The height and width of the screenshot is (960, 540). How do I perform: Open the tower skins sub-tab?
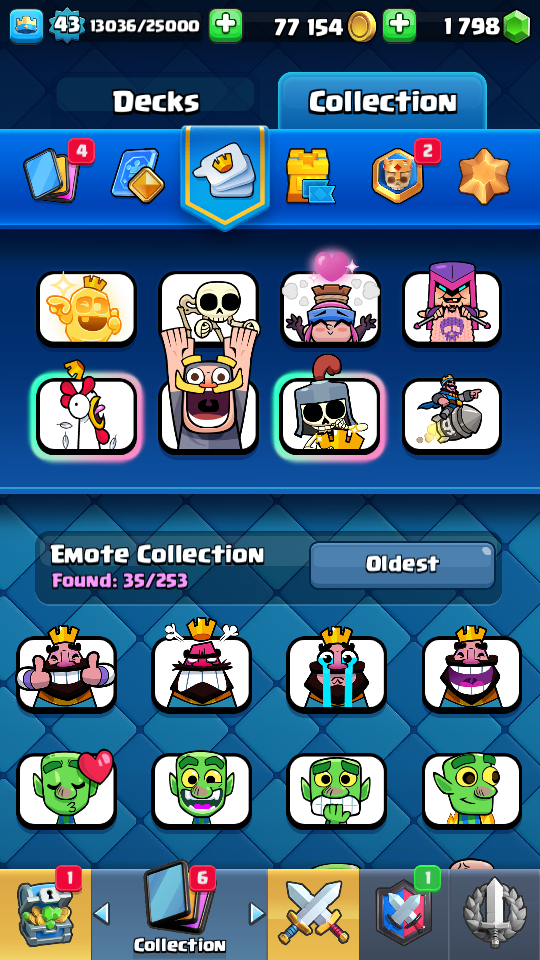[x=310, y=176]
